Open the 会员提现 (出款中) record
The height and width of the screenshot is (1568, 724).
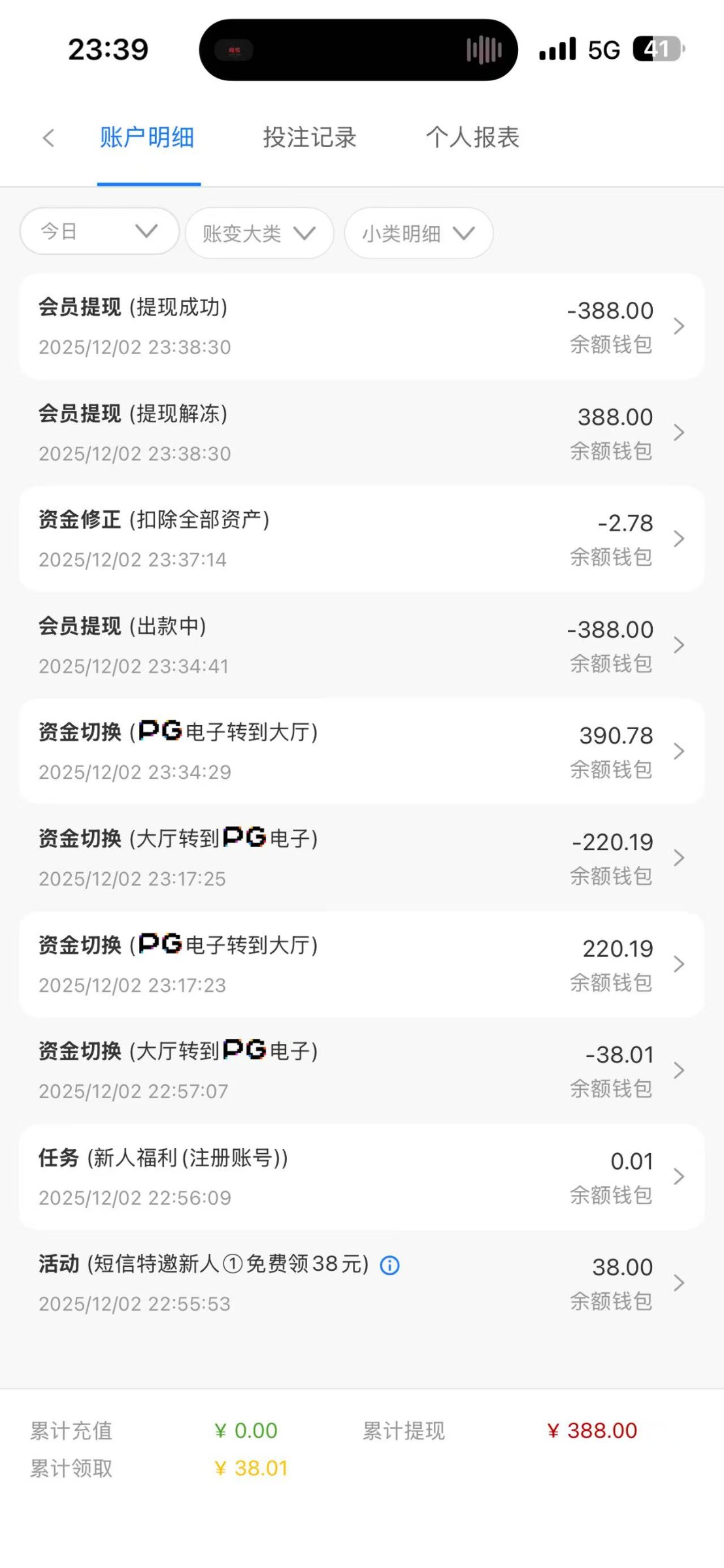pyautogui.click(x=361, y=645)
